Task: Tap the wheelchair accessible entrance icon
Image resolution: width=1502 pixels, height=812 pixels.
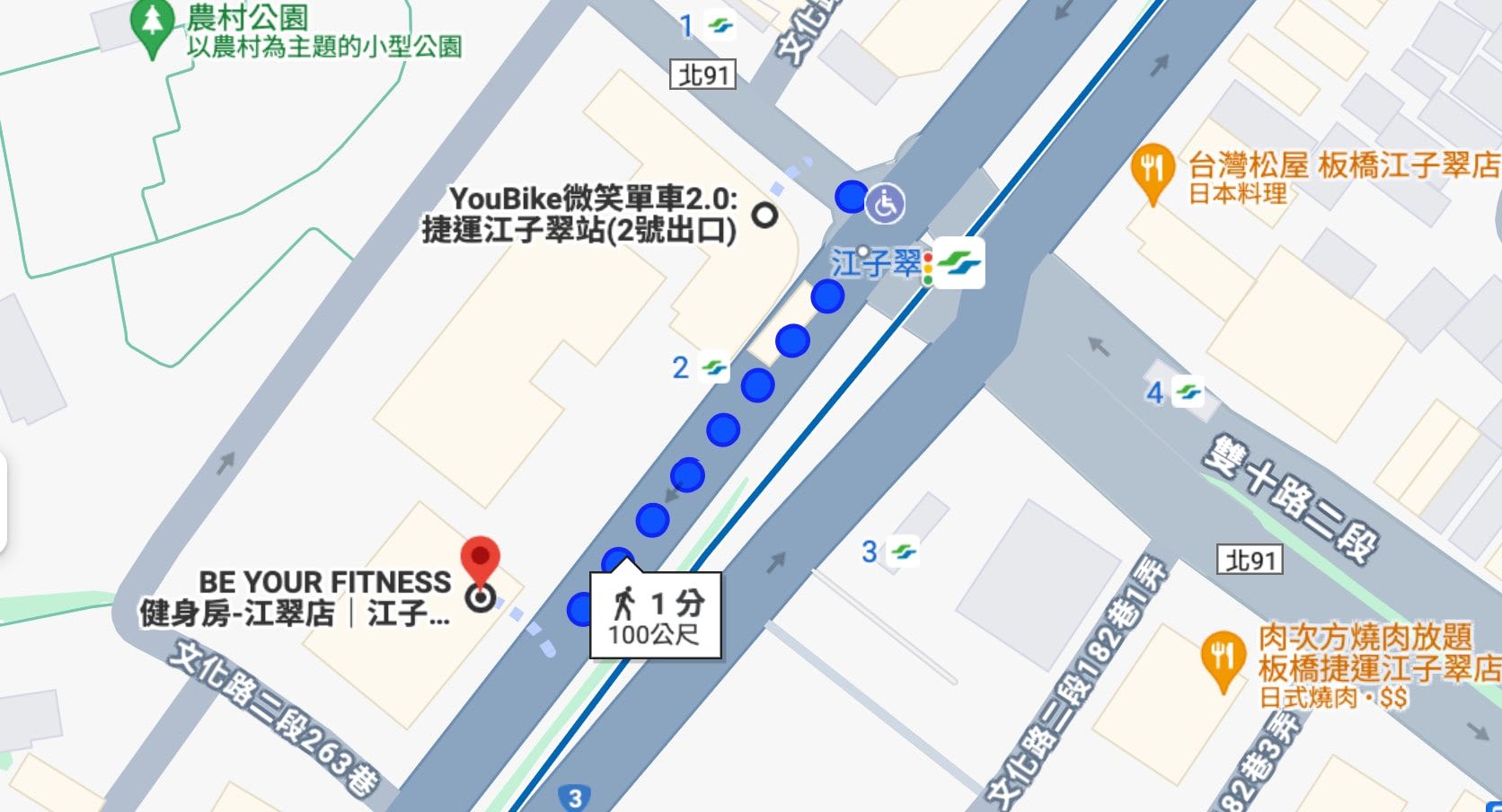Action: [x=885, y=204]
